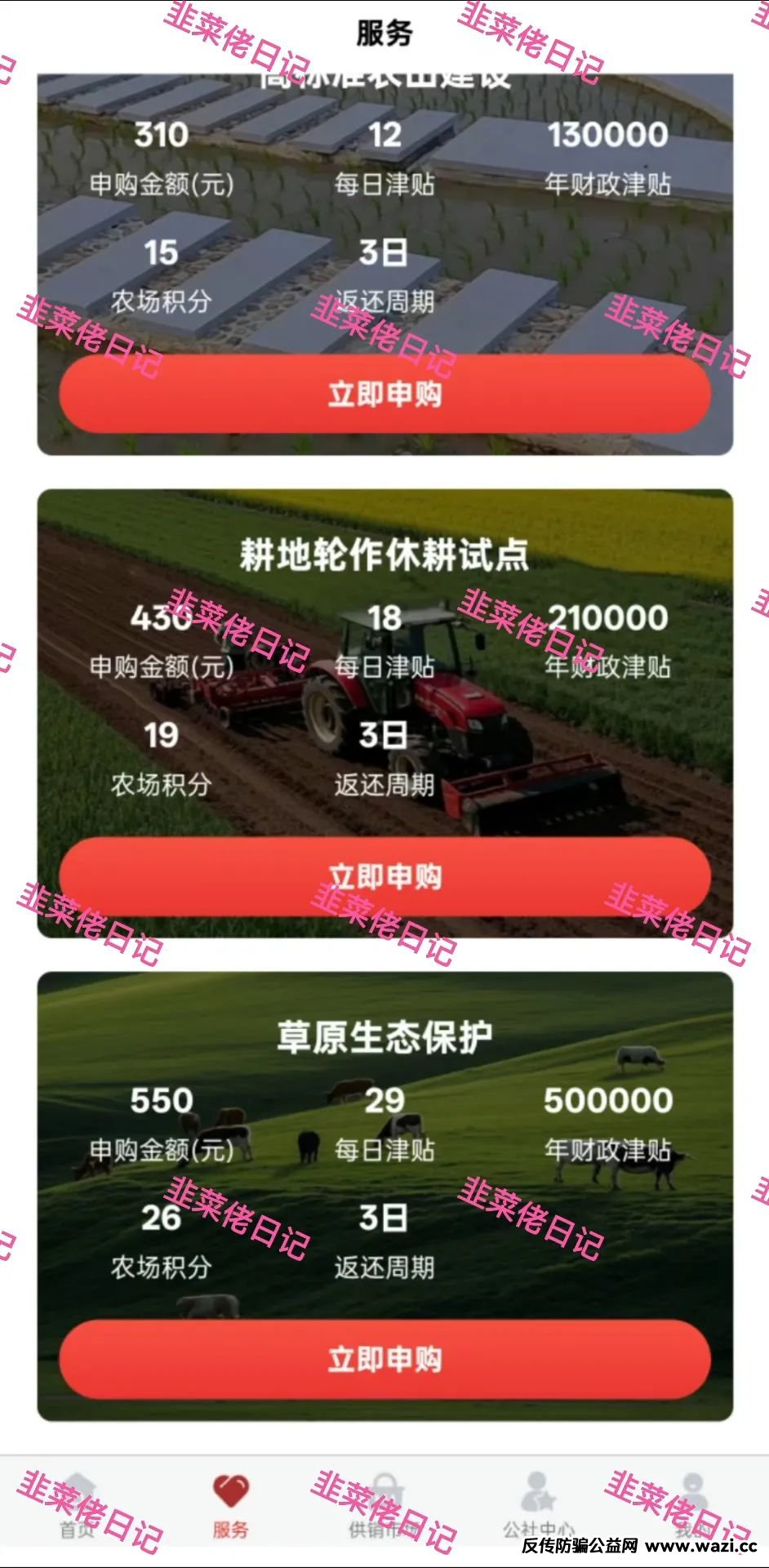Switch to the 供销 market tab
The width and height of the screenshot is (769, 1568).
coord(384,1507)
